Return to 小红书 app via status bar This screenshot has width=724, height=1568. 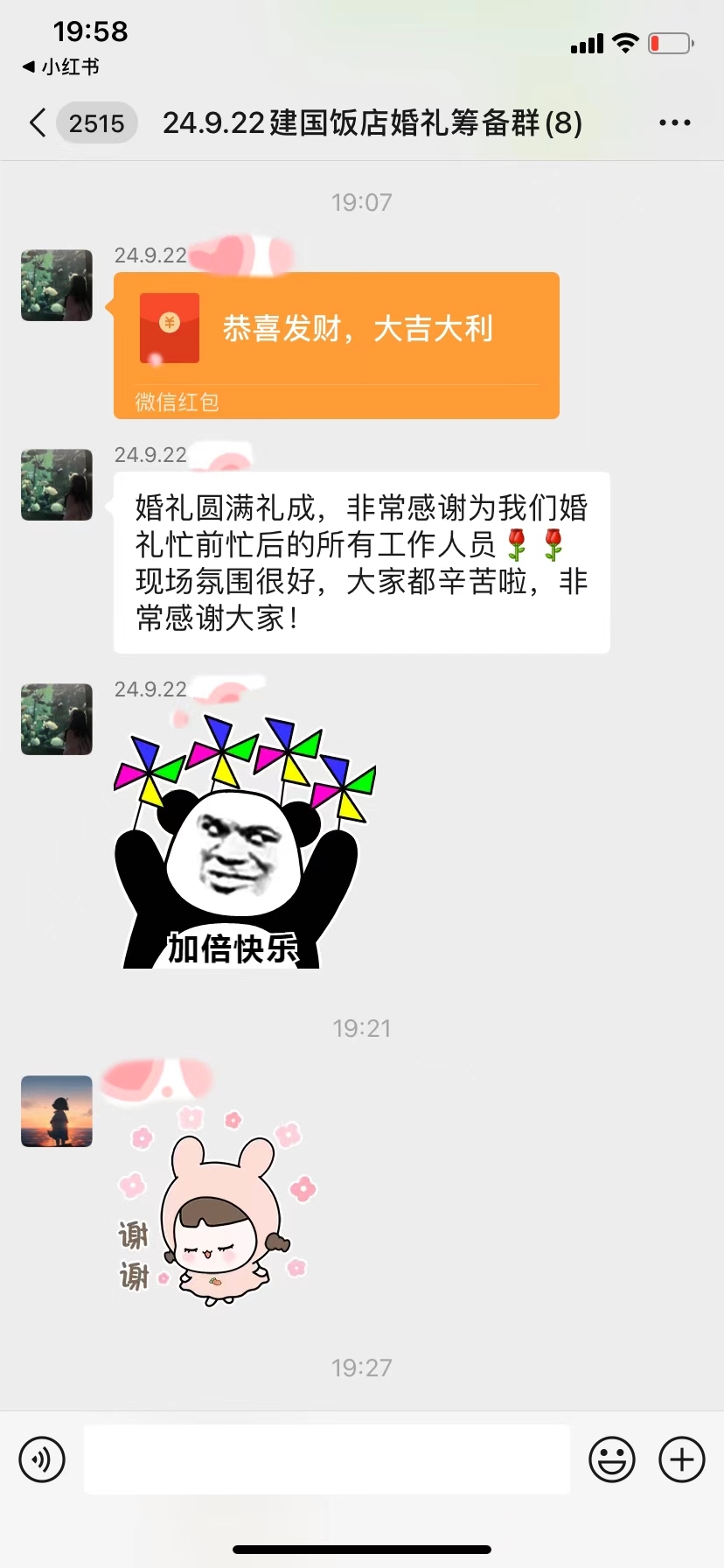tap(61, 66)
